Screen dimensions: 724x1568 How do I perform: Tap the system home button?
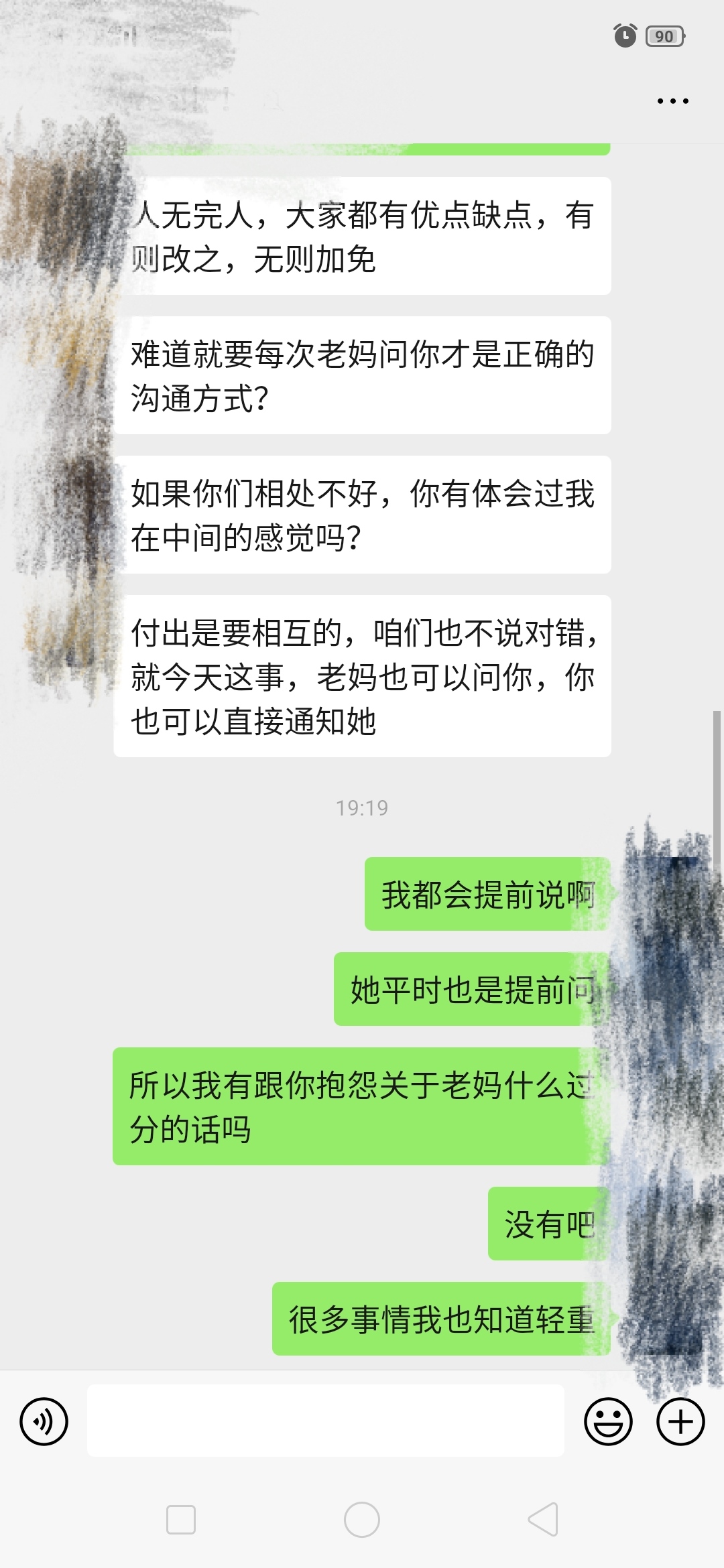point(362,1519)
